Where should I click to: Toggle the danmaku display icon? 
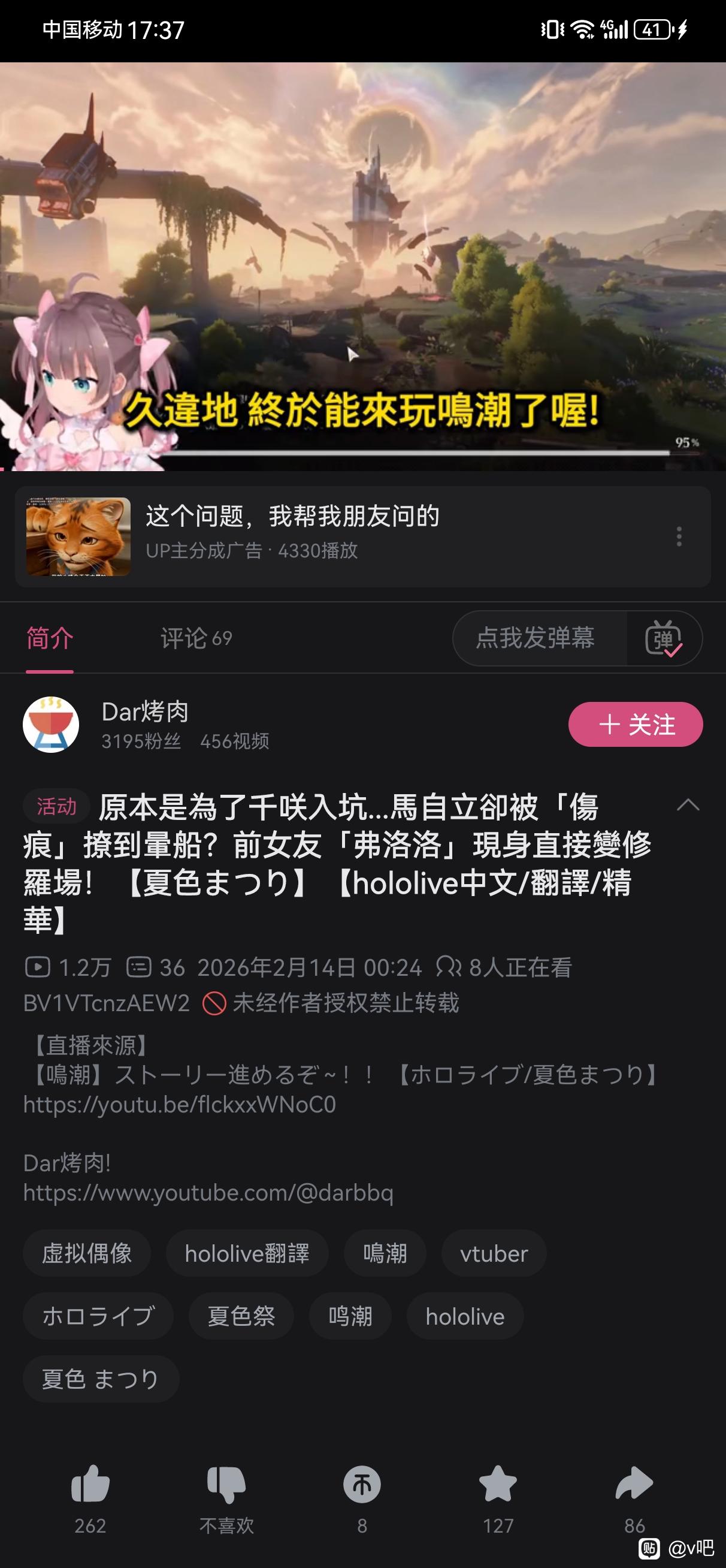(663, 638)
